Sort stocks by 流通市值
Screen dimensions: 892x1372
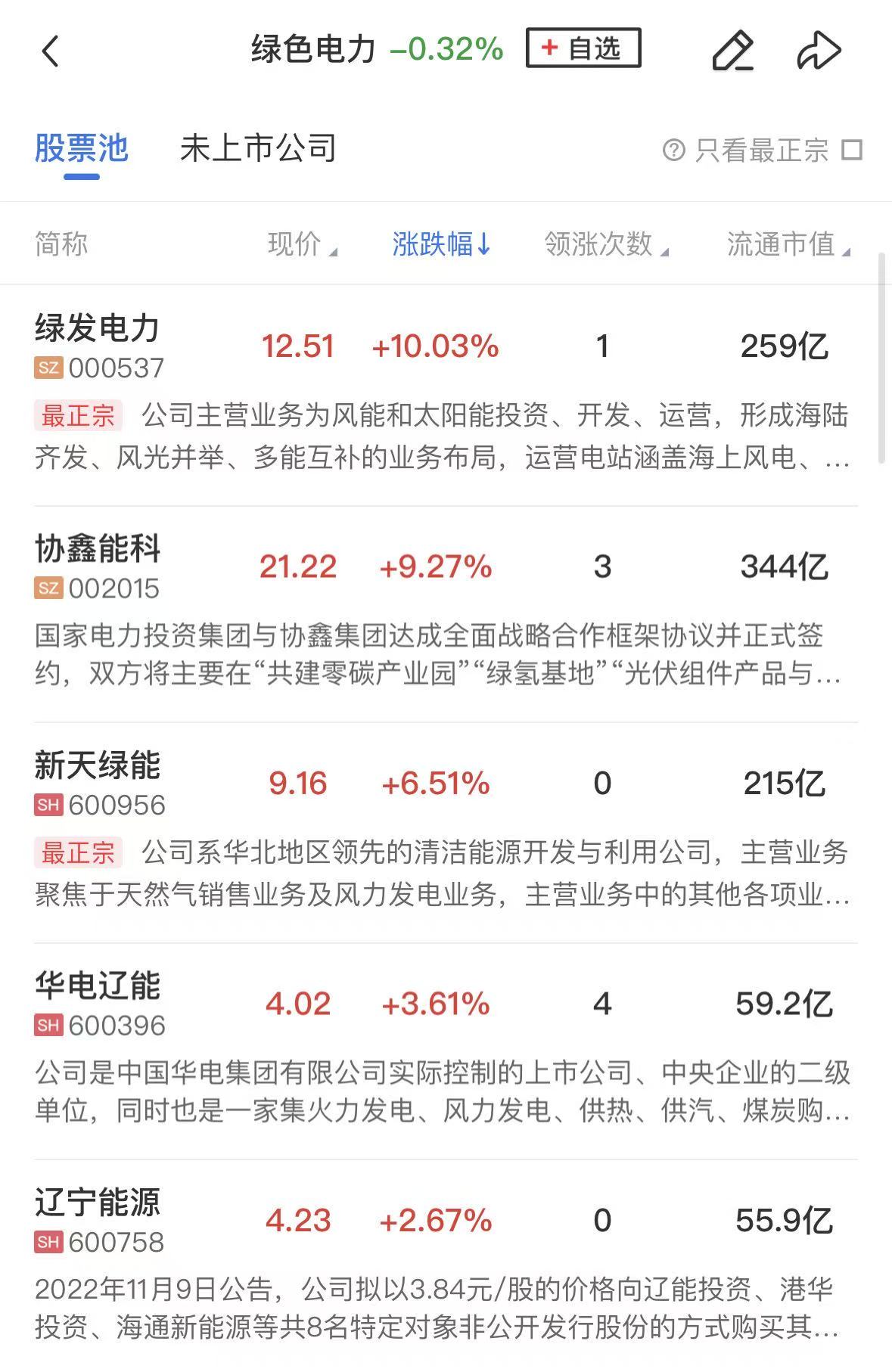(788, 244)
